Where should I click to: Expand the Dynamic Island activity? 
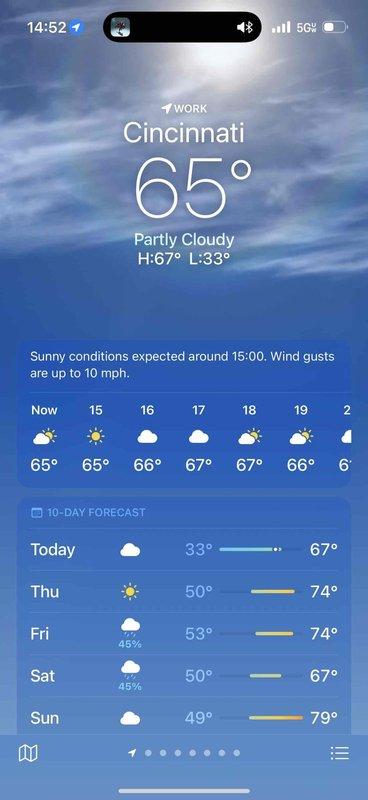[x=182, y=27]
